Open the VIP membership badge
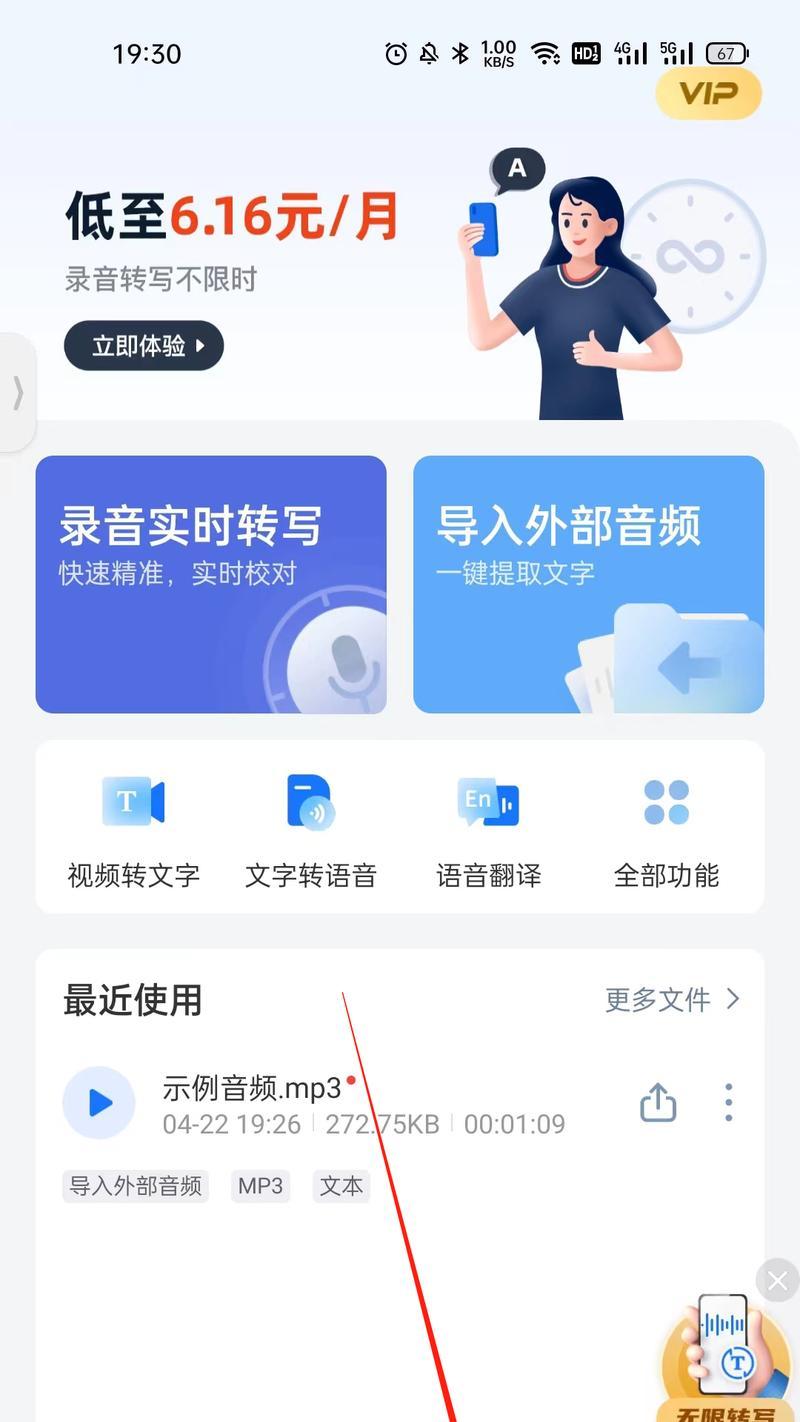Image resolution: width=800 pixels, height=1422 pixels. (708, 94)
